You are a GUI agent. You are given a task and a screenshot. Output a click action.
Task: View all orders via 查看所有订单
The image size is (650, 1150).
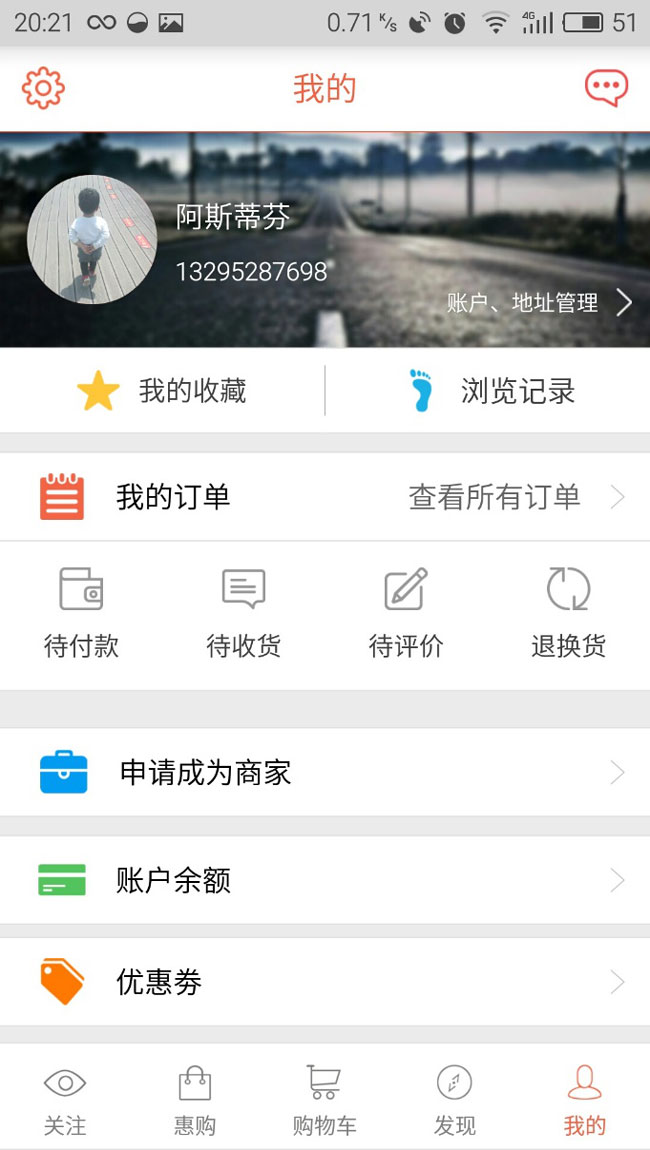click(516, 497)
